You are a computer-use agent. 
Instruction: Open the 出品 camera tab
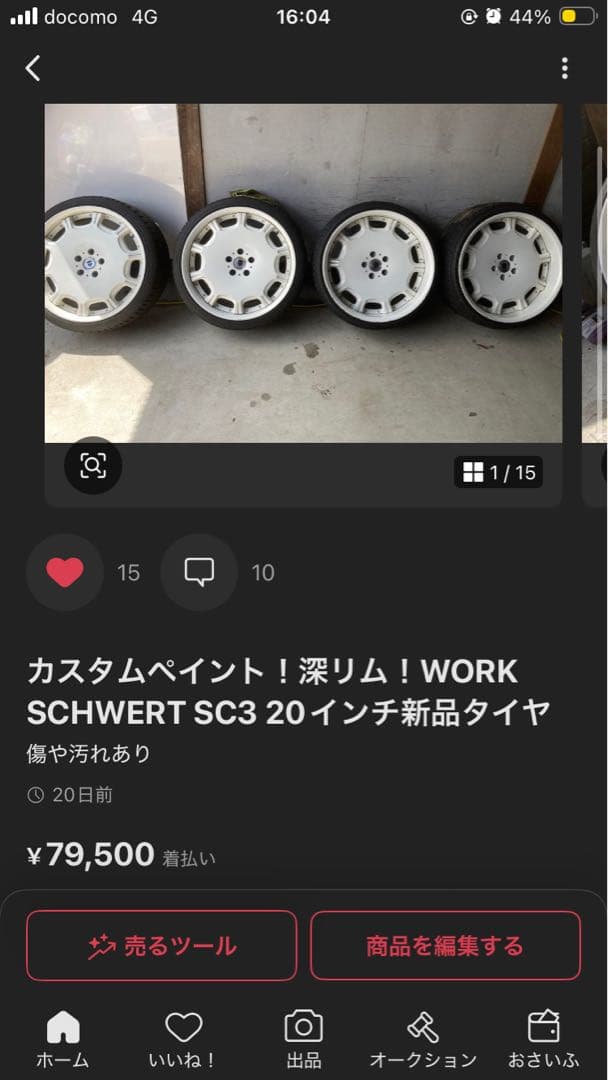(x=303, y=1039)
